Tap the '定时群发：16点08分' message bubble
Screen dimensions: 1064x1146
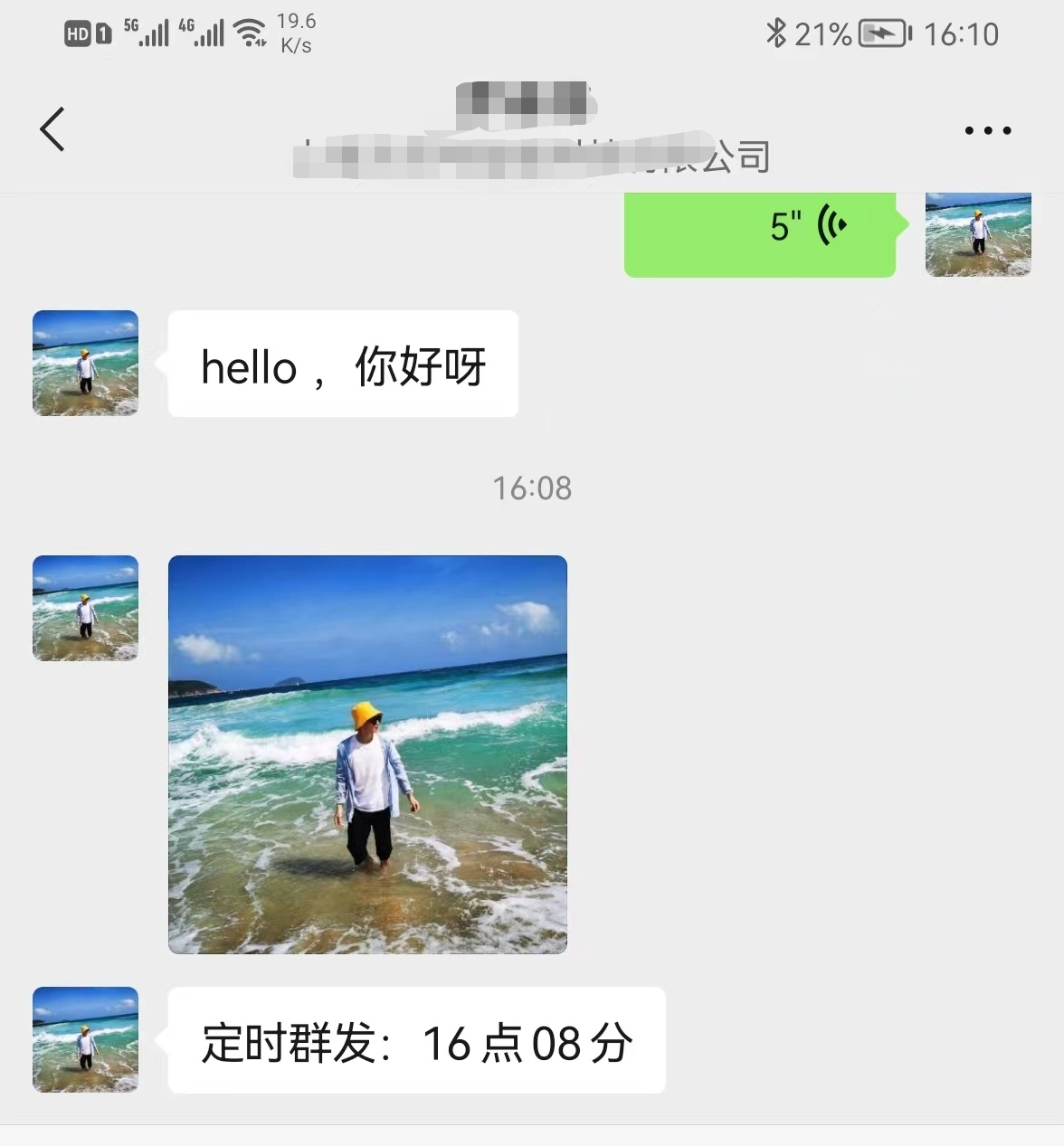point(416,1041)
